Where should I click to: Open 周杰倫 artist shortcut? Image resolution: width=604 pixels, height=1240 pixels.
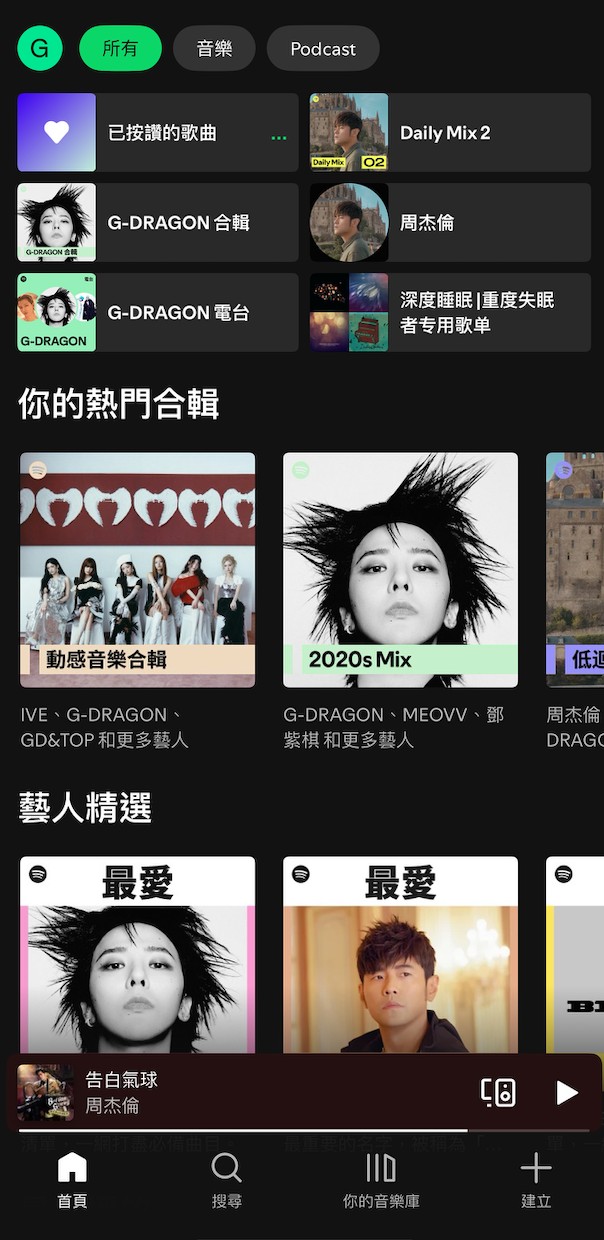450,223
